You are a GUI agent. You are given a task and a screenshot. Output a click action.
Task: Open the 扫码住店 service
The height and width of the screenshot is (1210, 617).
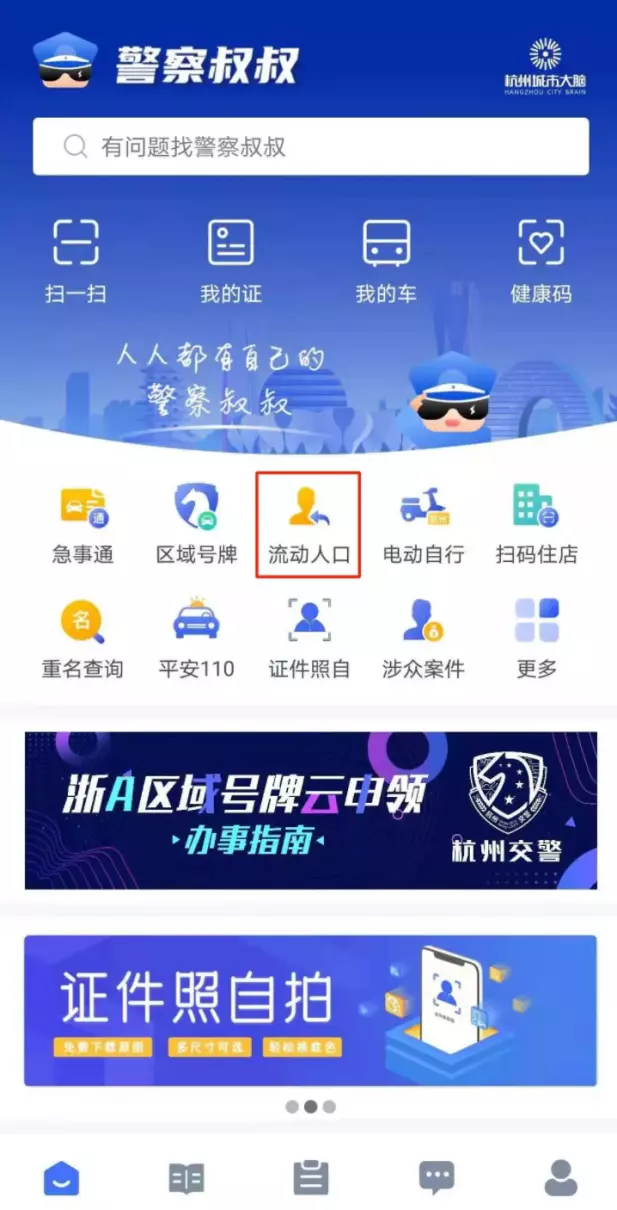tap(537, 525)
